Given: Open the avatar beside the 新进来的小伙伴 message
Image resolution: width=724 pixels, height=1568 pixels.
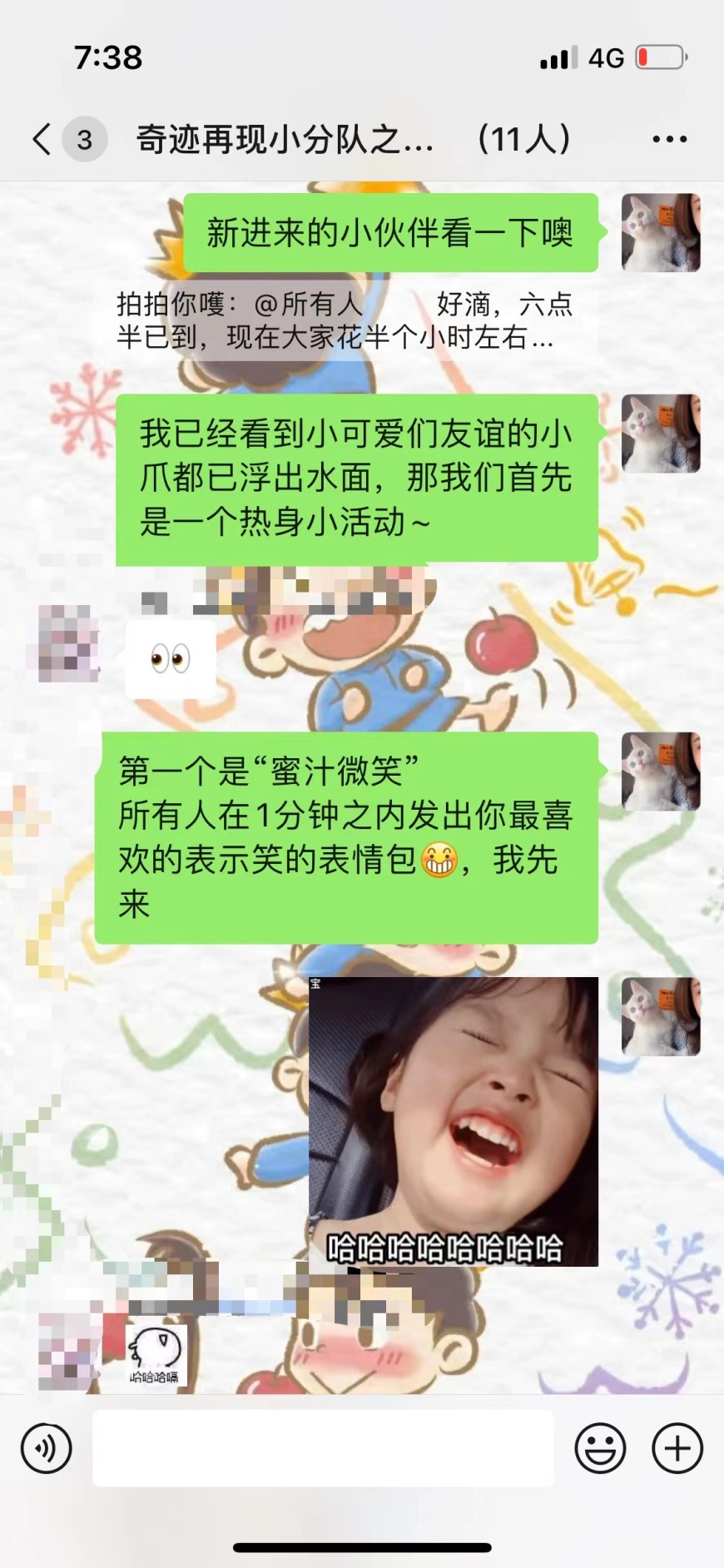Looking at the screenshot, I should (661, 233).
